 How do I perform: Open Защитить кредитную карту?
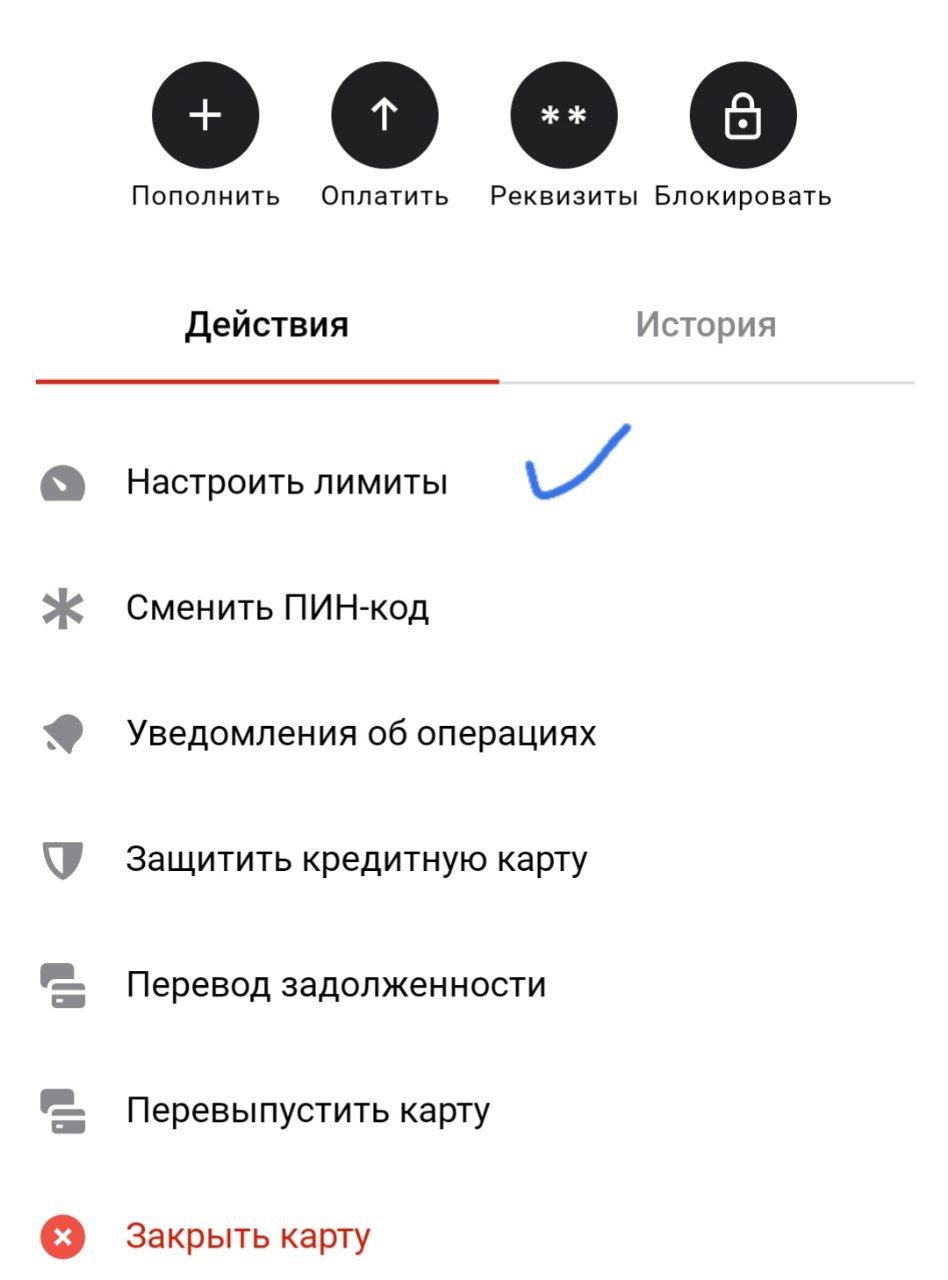(x=356, y=859)
